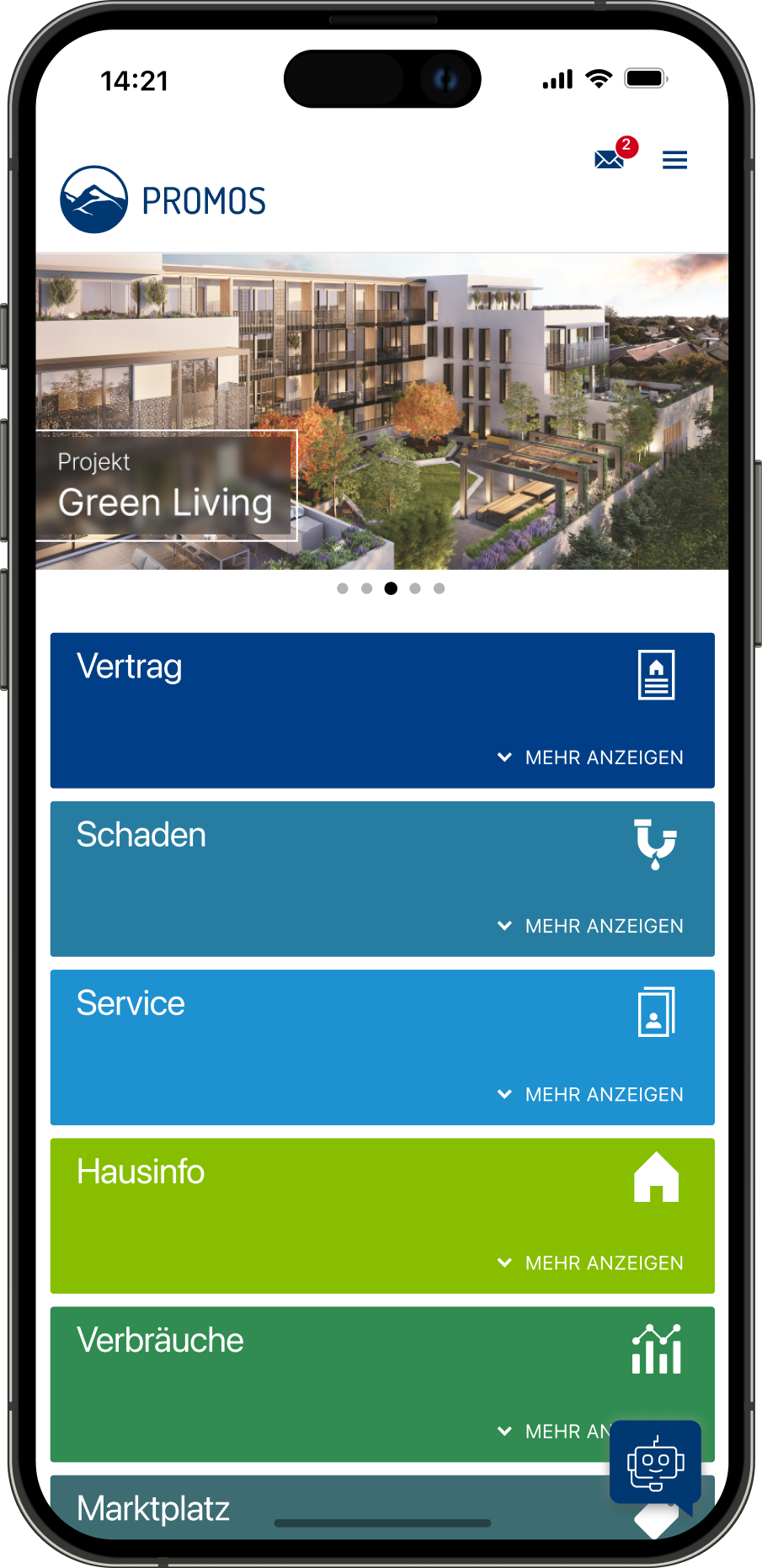762x1568 pixels.
Task: Open the hamburger menu
Action: 674,160
